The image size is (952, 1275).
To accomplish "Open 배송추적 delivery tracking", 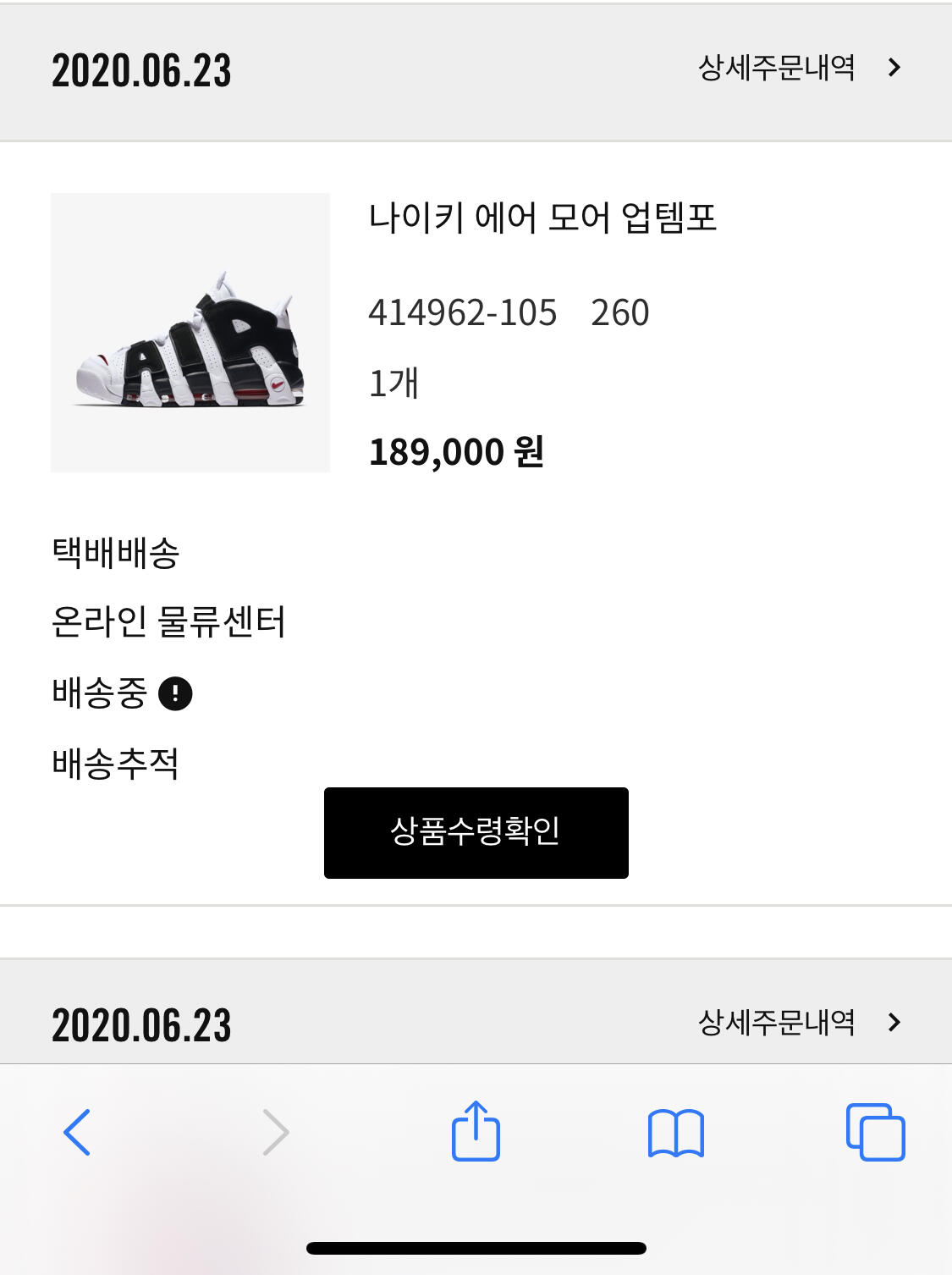I will tap(115, 764).
